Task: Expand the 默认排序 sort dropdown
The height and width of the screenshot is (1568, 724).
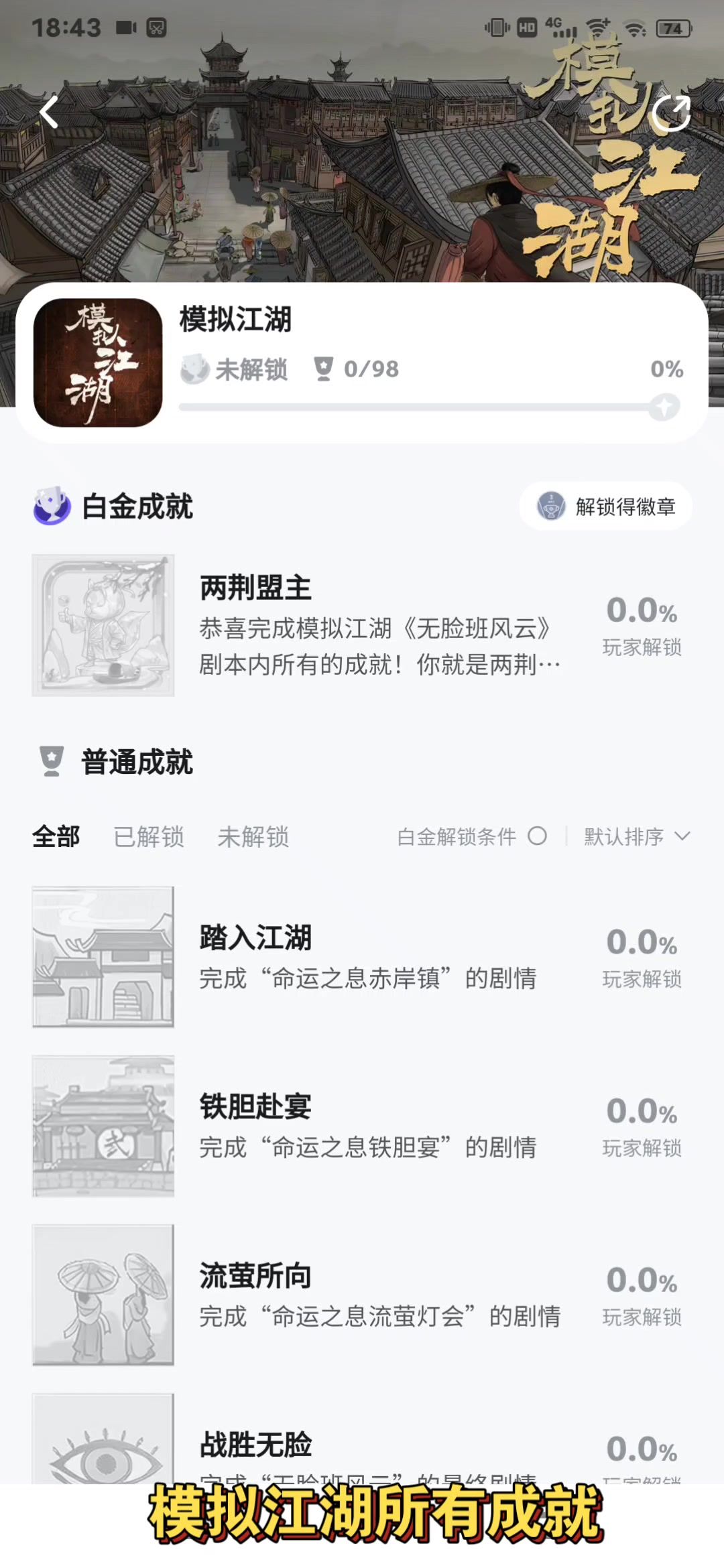Action: 636,836
